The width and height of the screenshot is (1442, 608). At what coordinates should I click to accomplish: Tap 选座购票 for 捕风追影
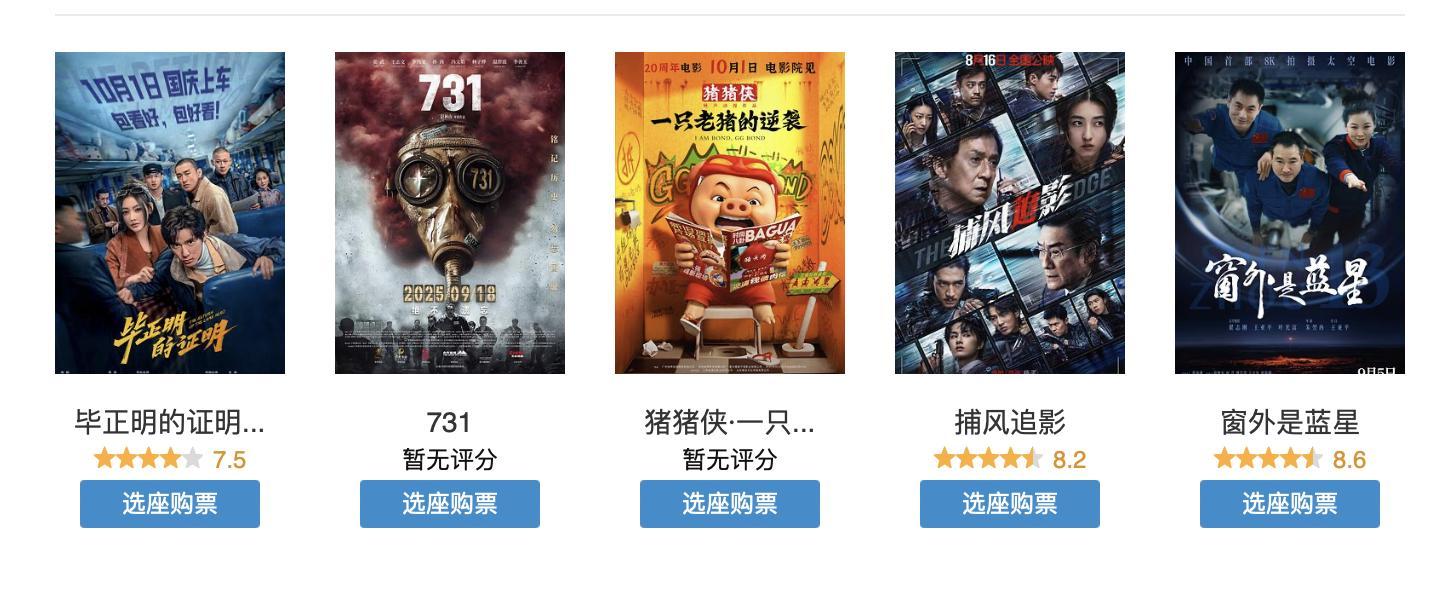pyautogui.click(x=1010, y=503)
